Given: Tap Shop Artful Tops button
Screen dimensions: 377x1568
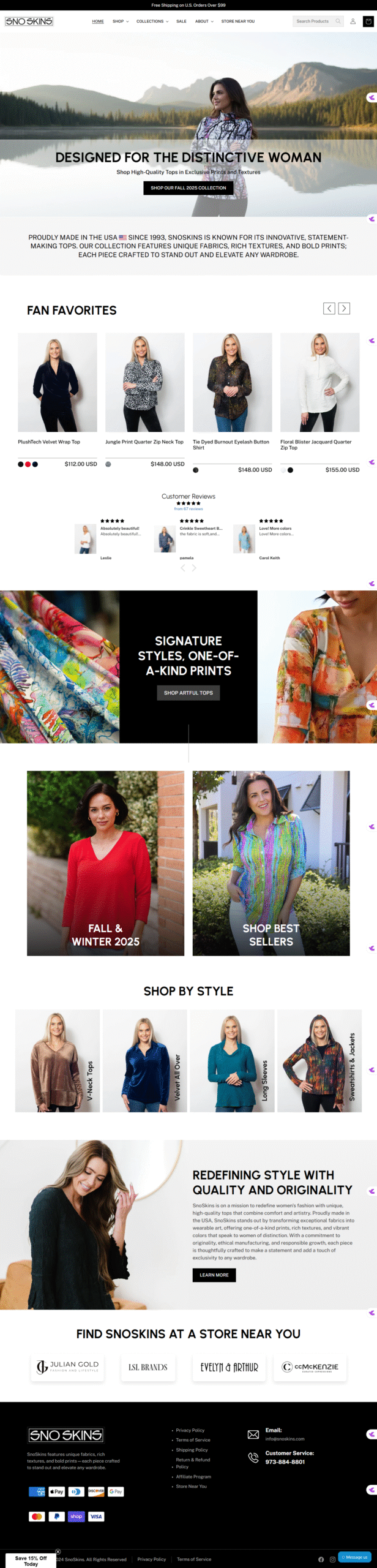Looking at the screenshot, I should click(x=188, y=693).
